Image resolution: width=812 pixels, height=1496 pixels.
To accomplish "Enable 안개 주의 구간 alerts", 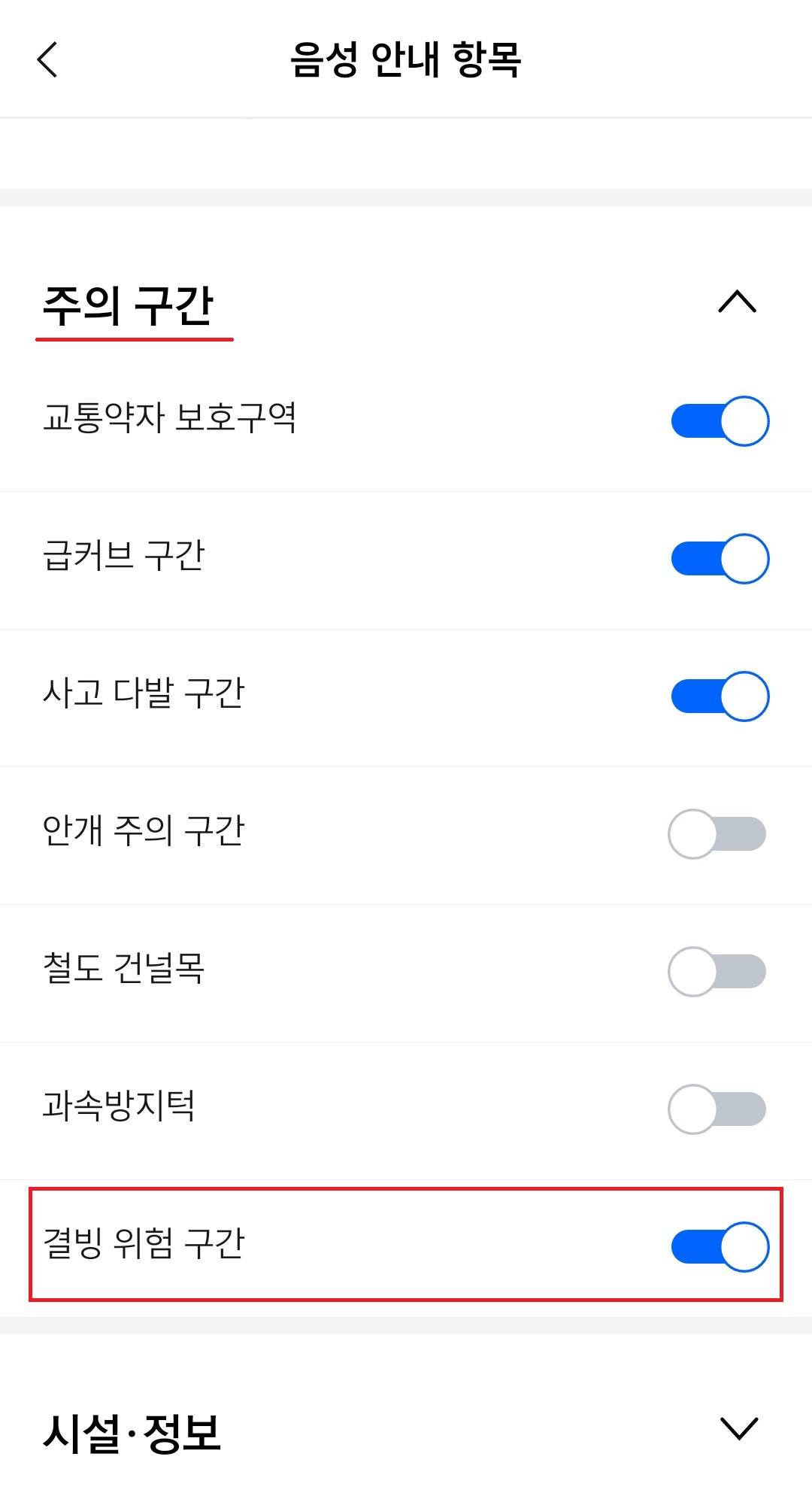I will (717, 833).
